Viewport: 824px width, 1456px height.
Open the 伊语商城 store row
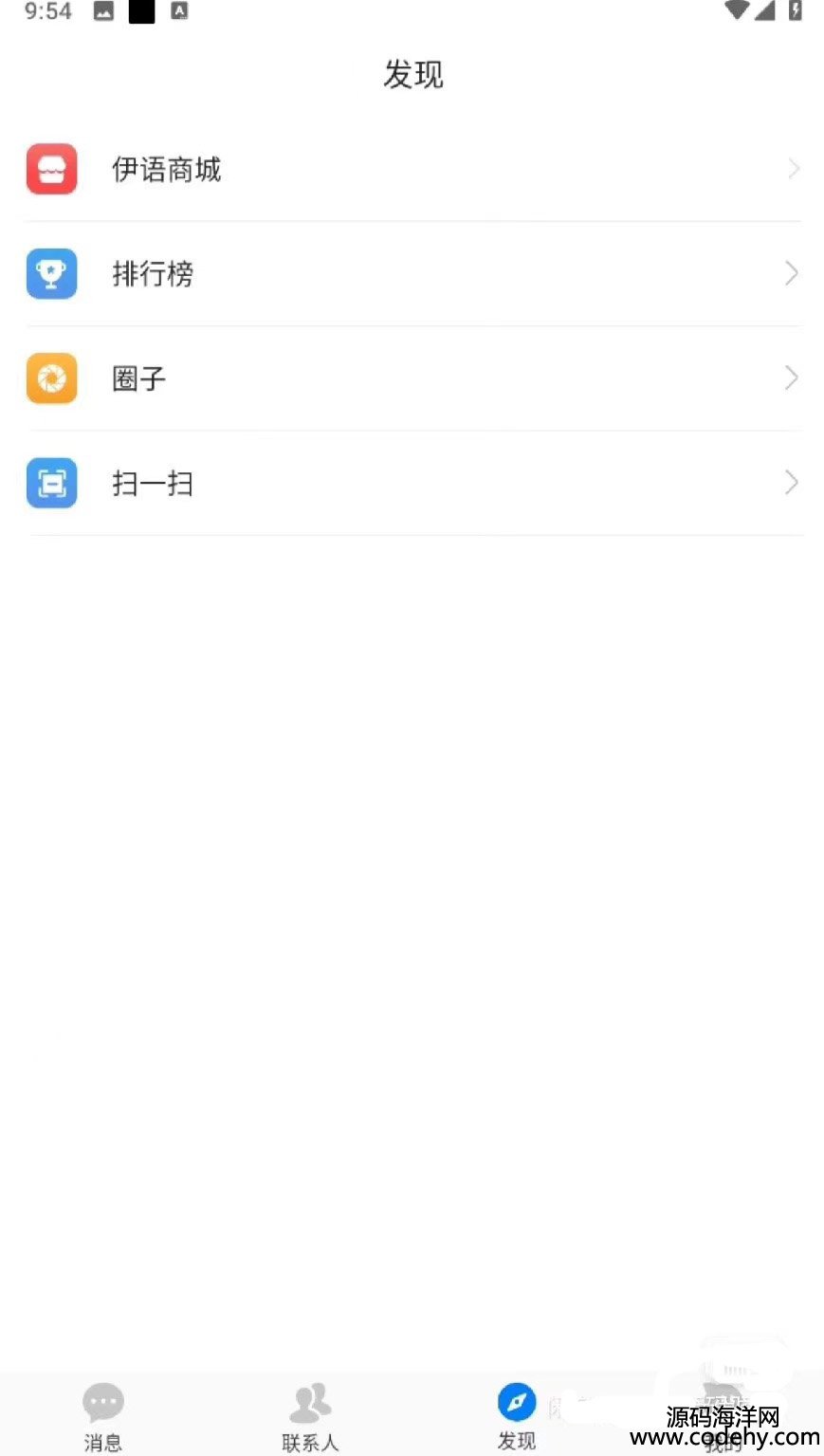coord(412,170)
